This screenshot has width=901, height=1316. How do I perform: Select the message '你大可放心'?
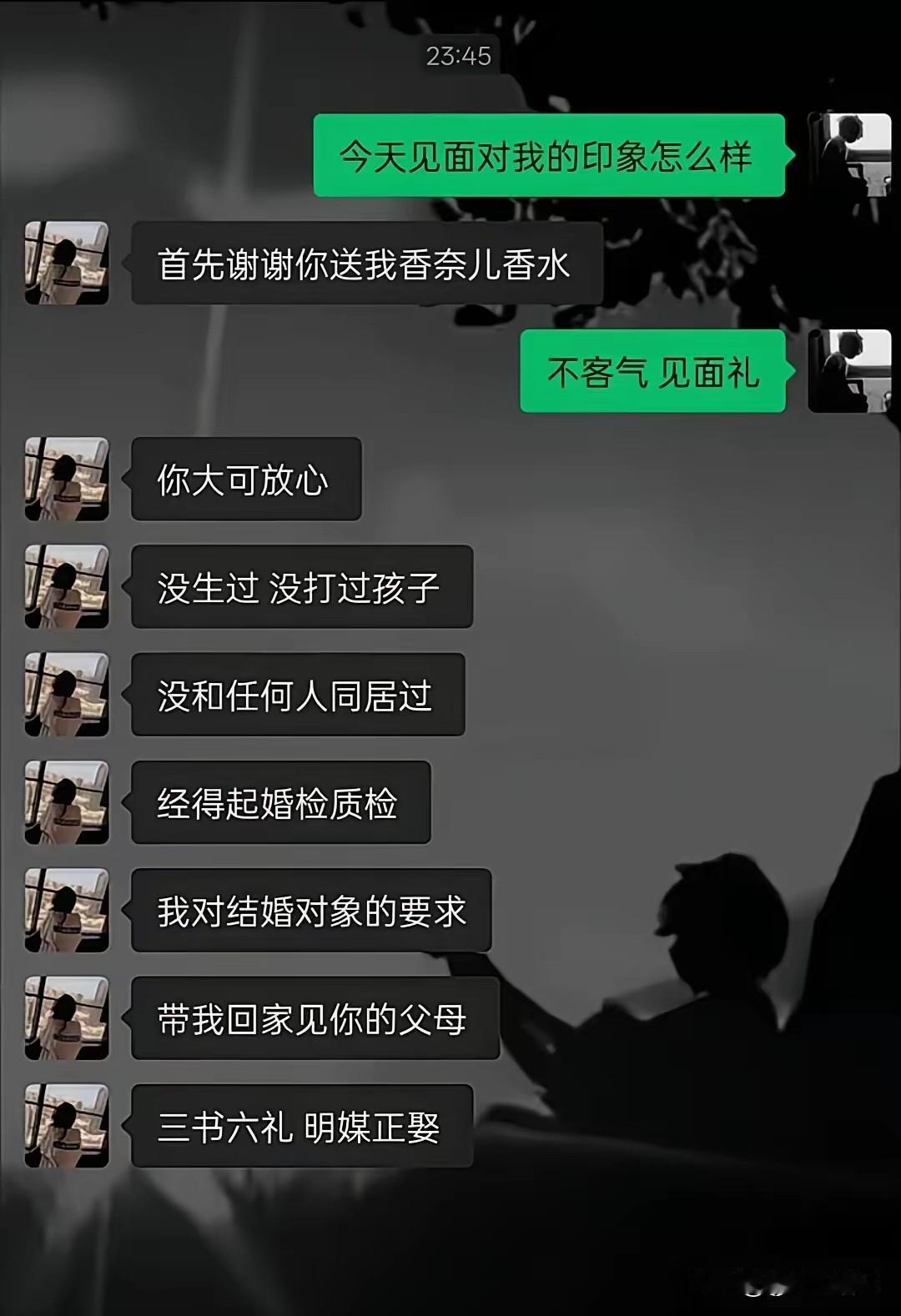click(x=246, y=478)
